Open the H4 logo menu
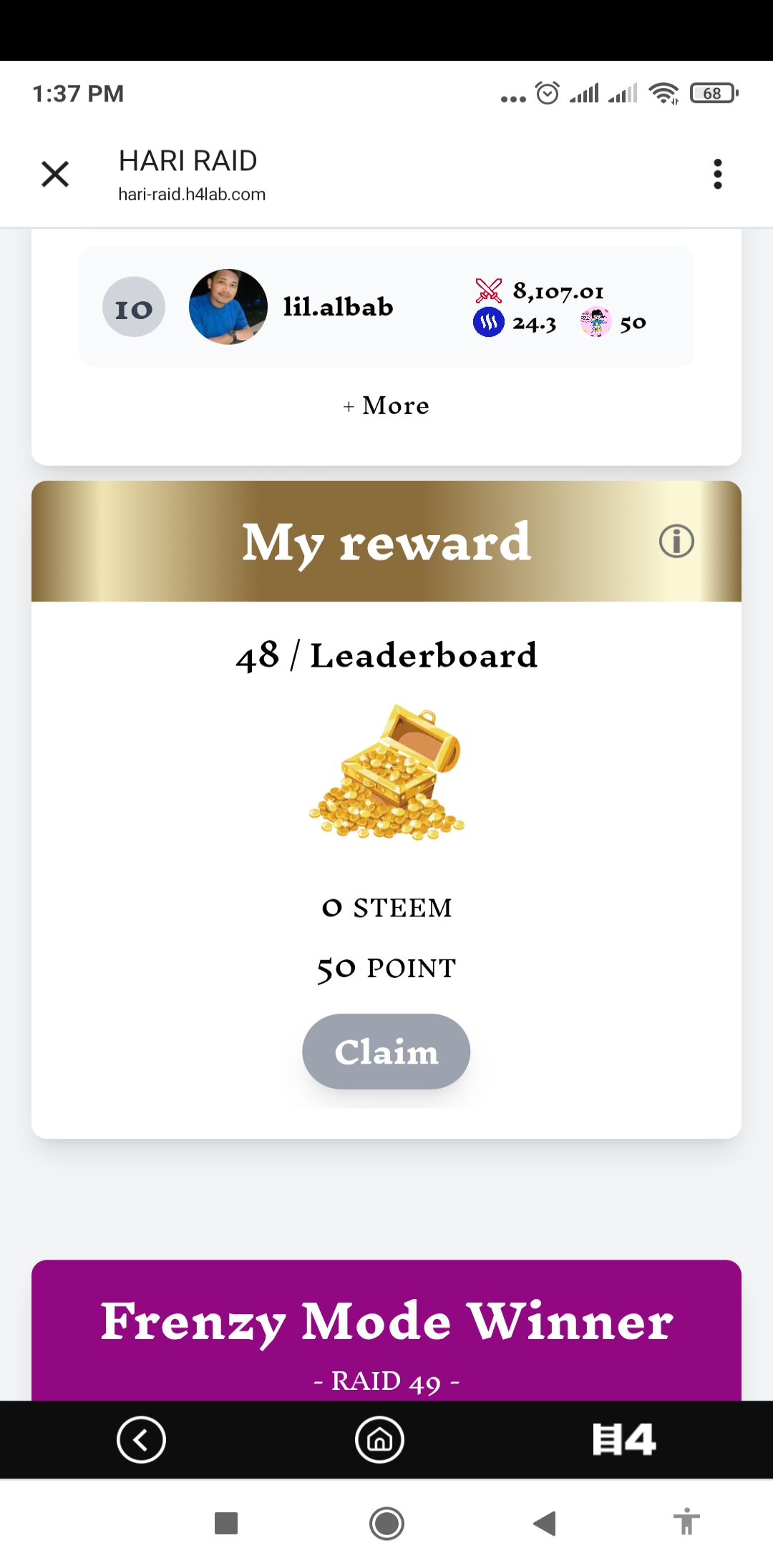The image size is (773, 1568). pyautogui.click(x=624, y=1439)
